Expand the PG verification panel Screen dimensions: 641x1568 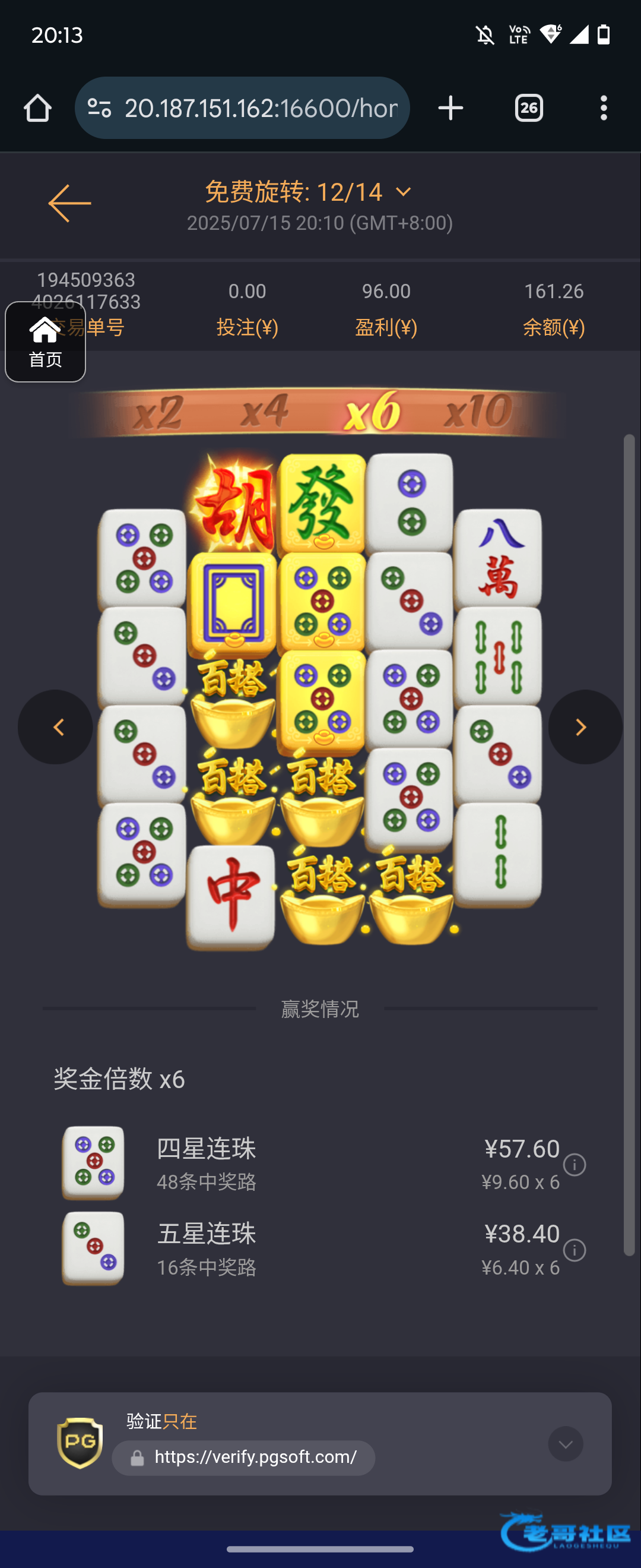click(x=565, y=1444)
